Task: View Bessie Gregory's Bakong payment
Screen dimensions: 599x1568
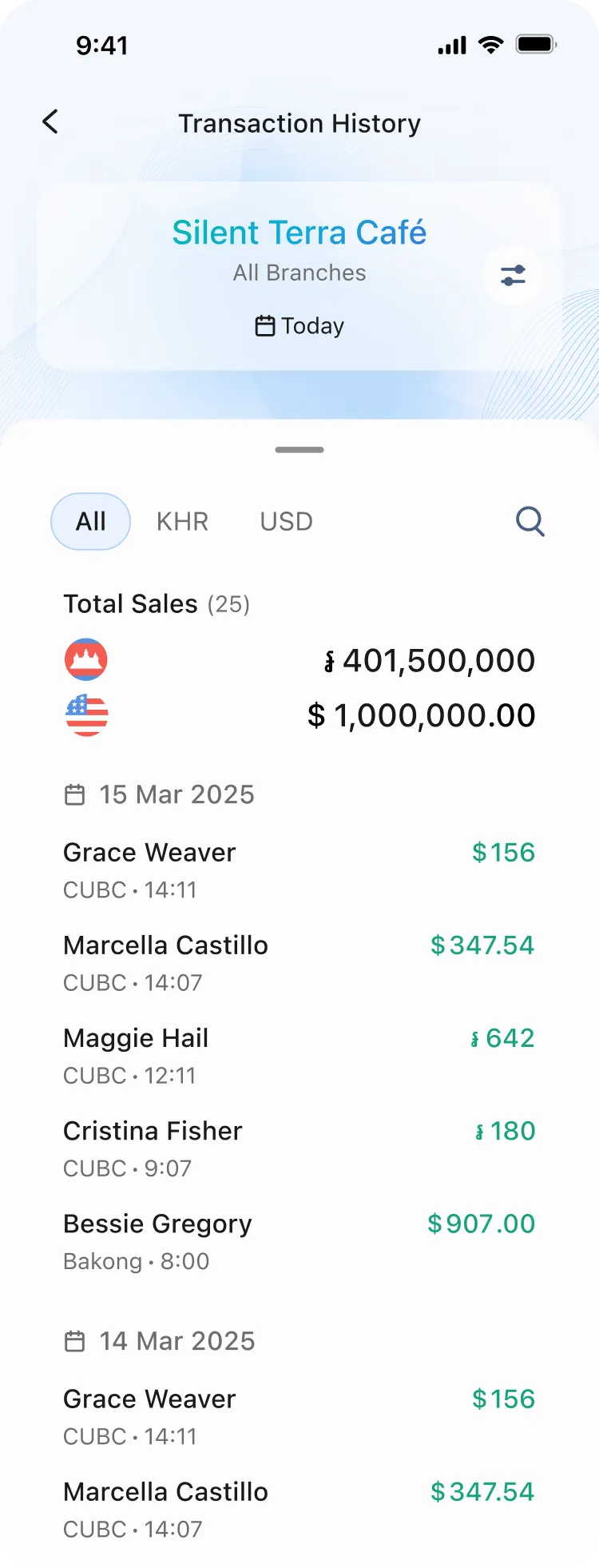Action: coord(299,1240)
